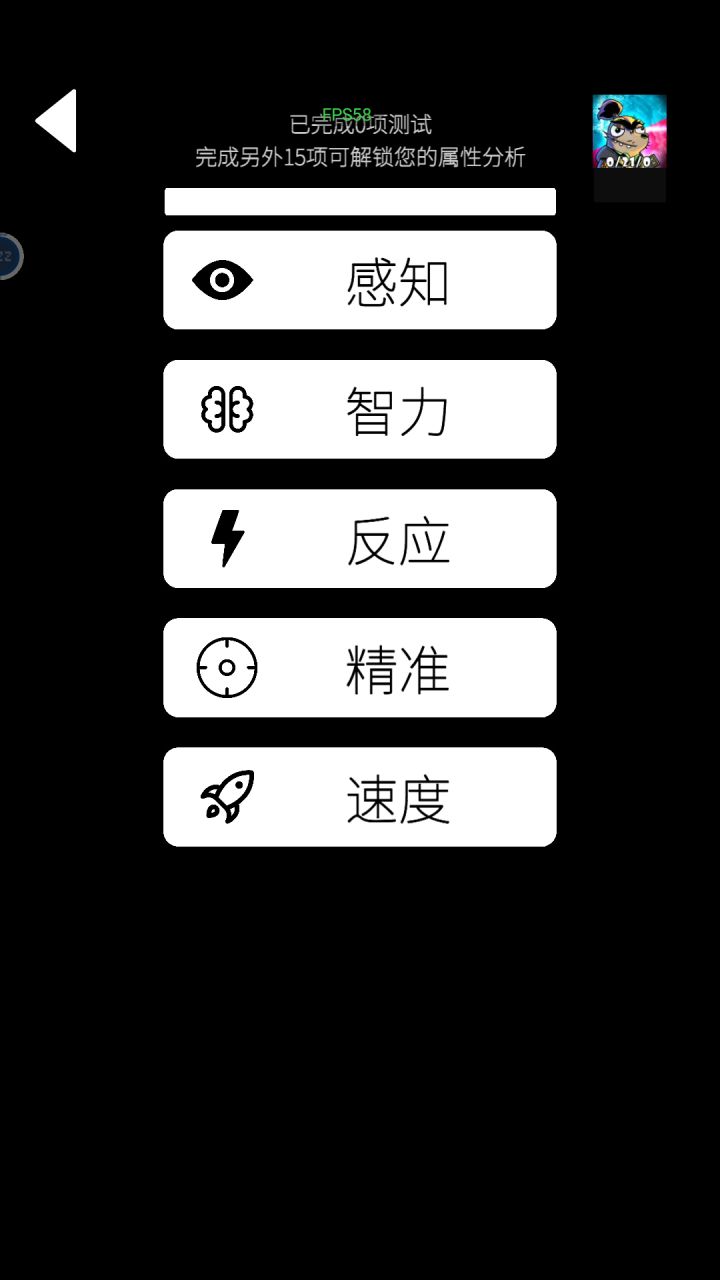Launch the 精准 precision test
This screenshot has width=720, height=1280.
point(359,666)
